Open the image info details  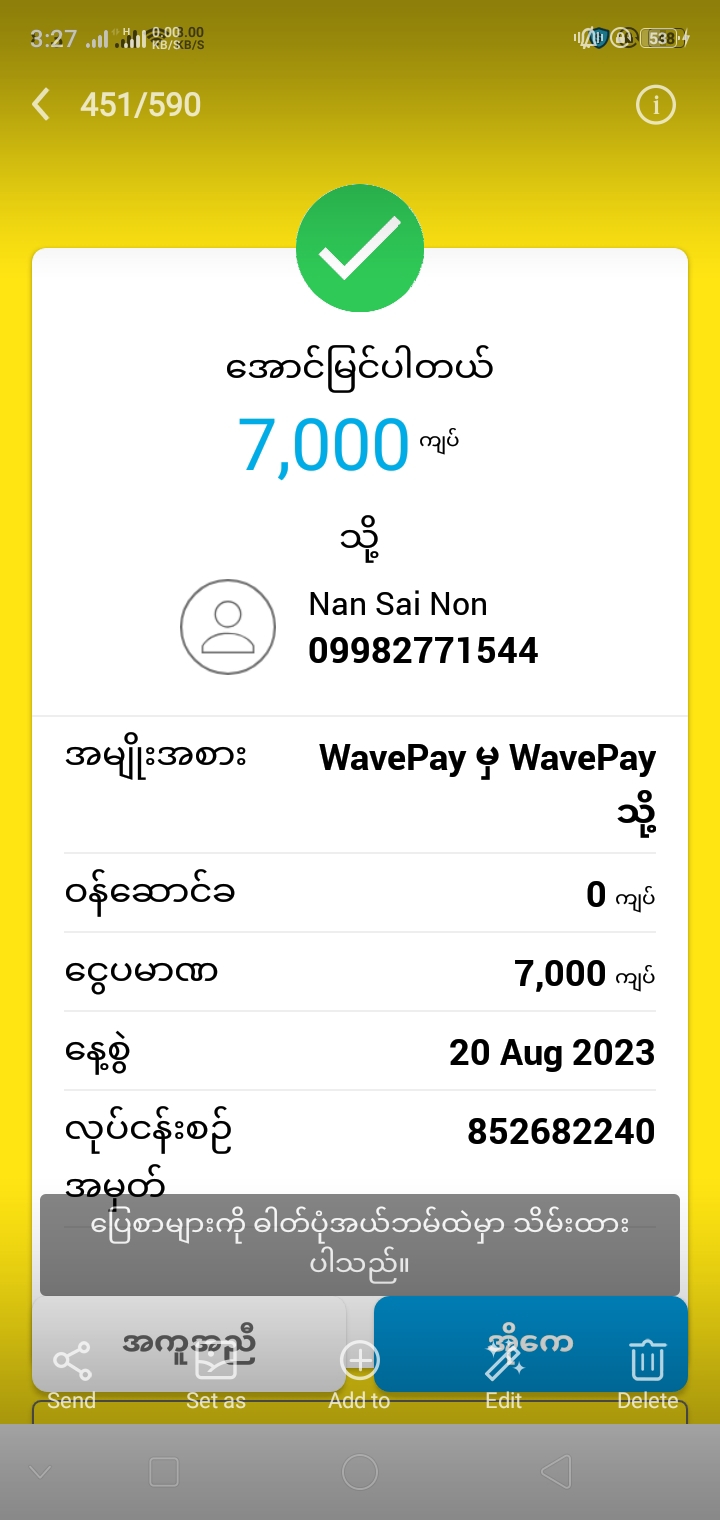coord(656,105)
